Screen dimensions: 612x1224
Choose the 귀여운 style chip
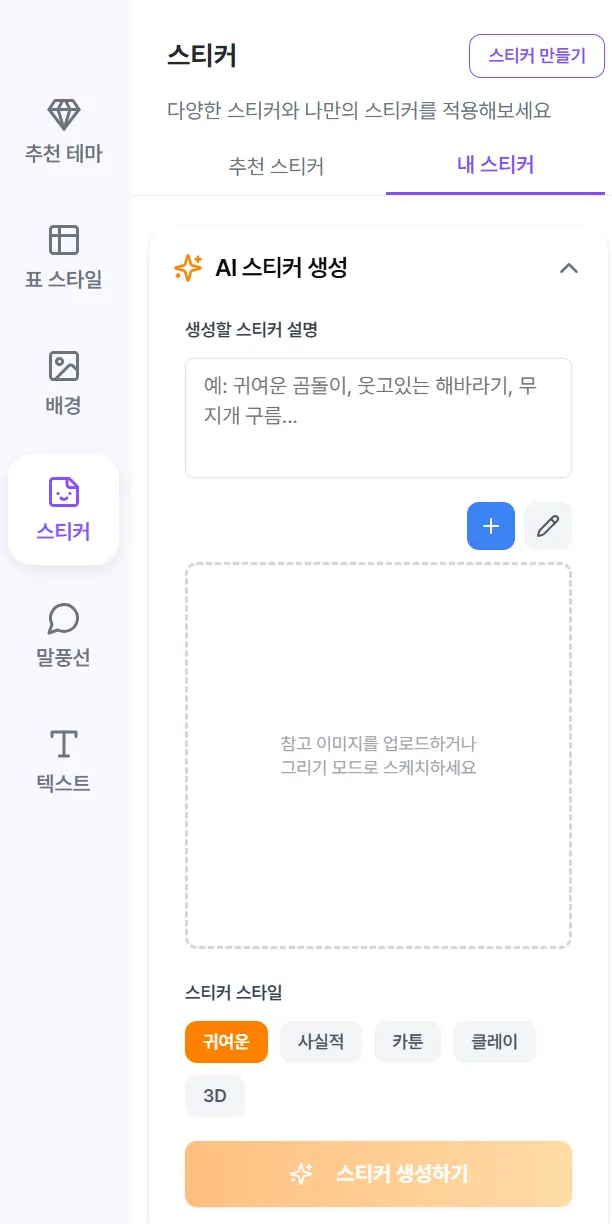click(226, 1041)
